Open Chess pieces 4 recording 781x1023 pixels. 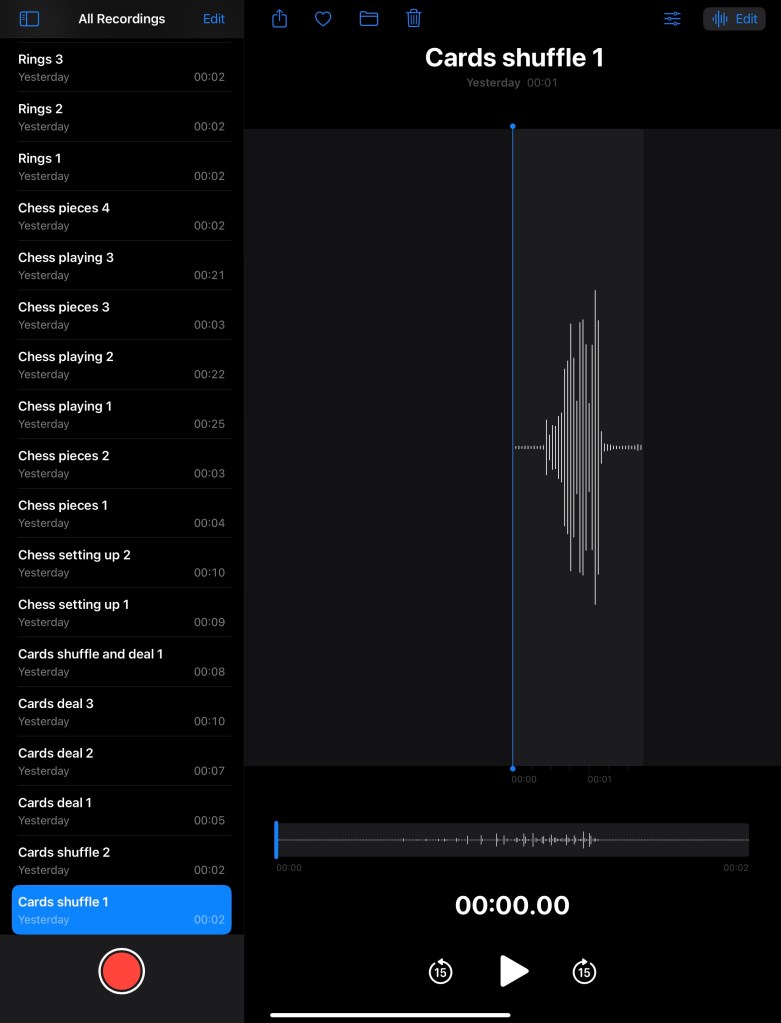coord(121,216)
